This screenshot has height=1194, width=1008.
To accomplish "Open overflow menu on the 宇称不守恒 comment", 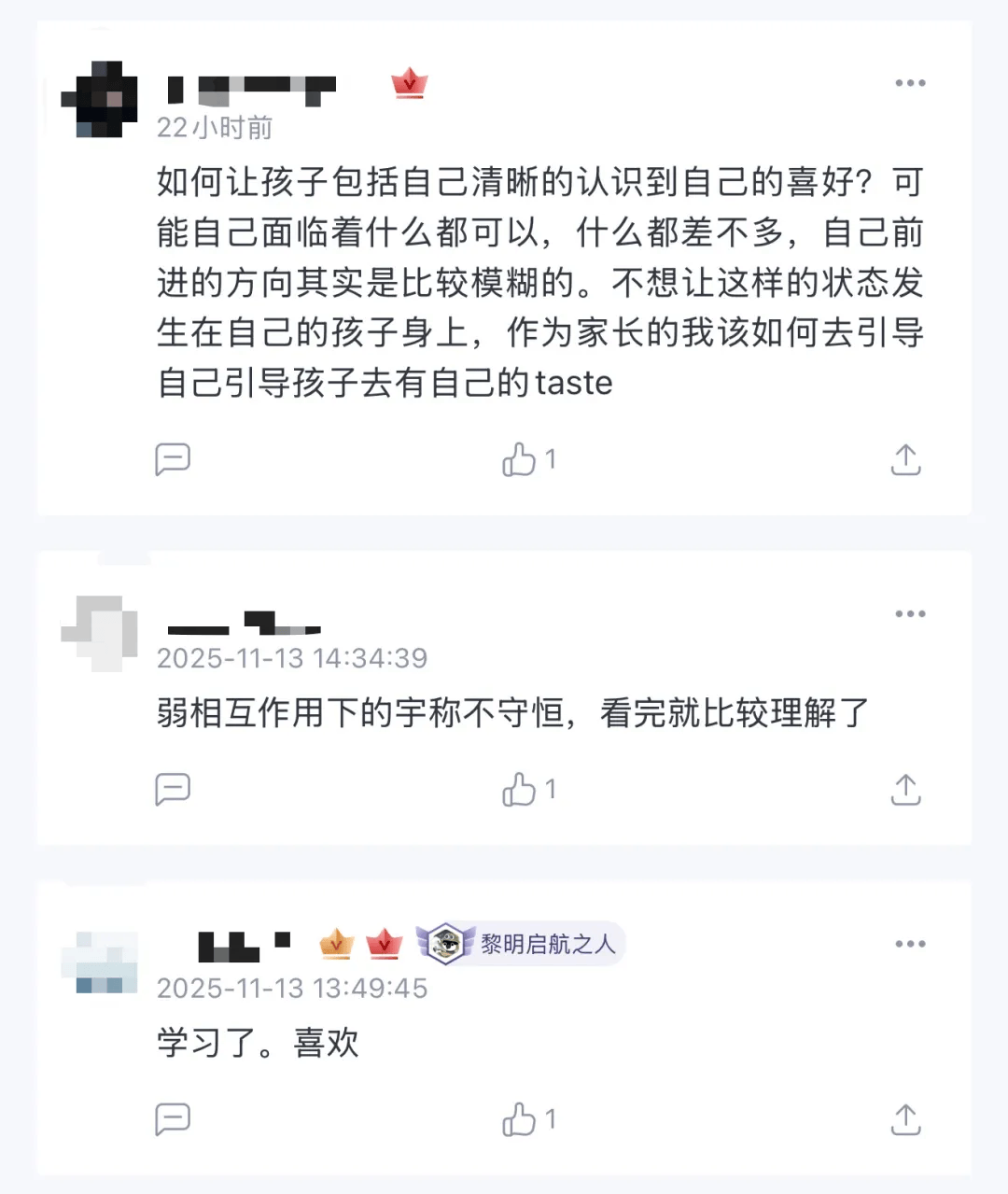I will pos(909,614).
